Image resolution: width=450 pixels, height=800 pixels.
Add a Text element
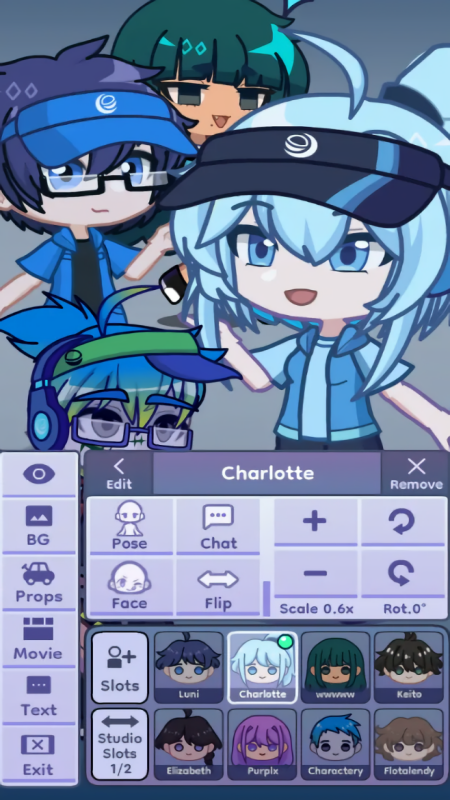pyautogui.click(x=39, y=696)
